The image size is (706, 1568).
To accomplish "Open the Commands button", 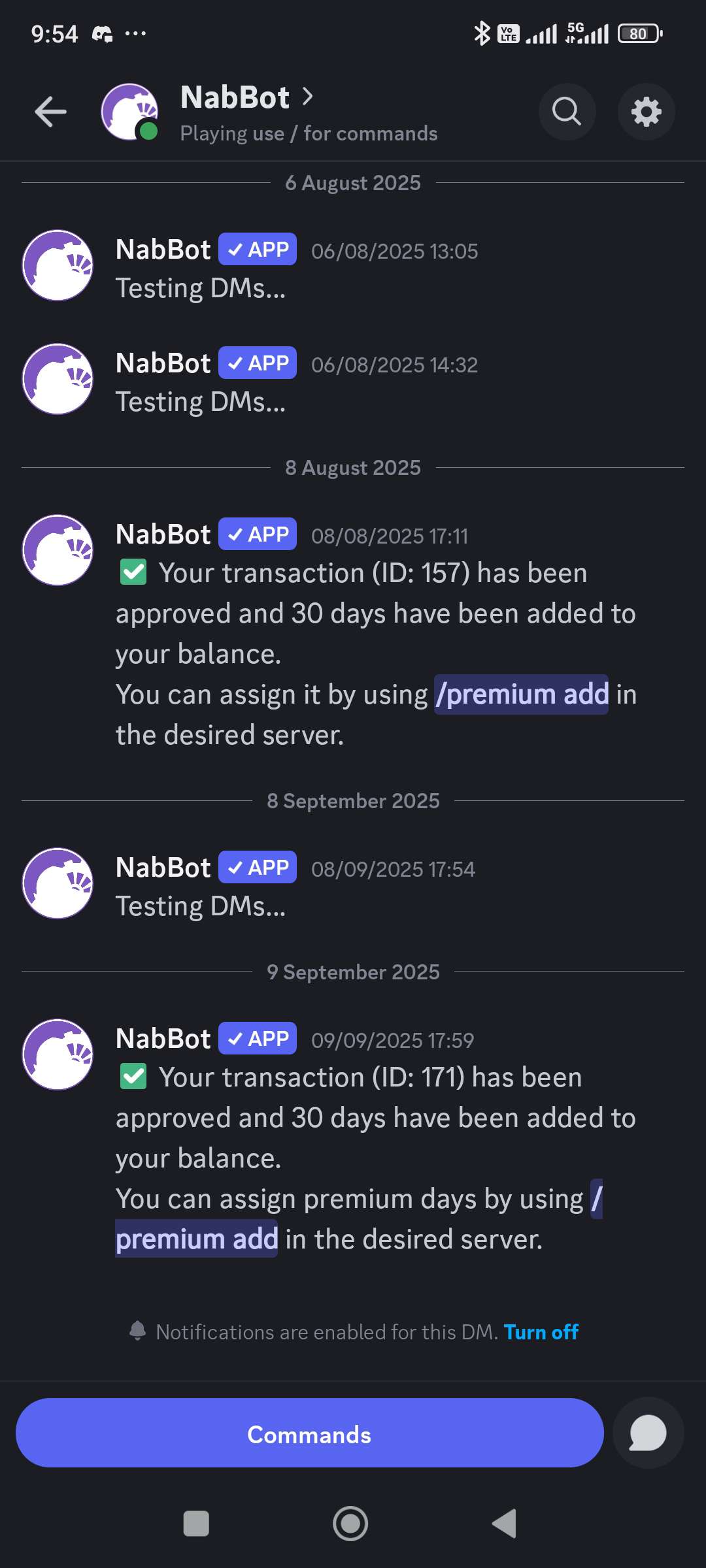I will 309,1434.
